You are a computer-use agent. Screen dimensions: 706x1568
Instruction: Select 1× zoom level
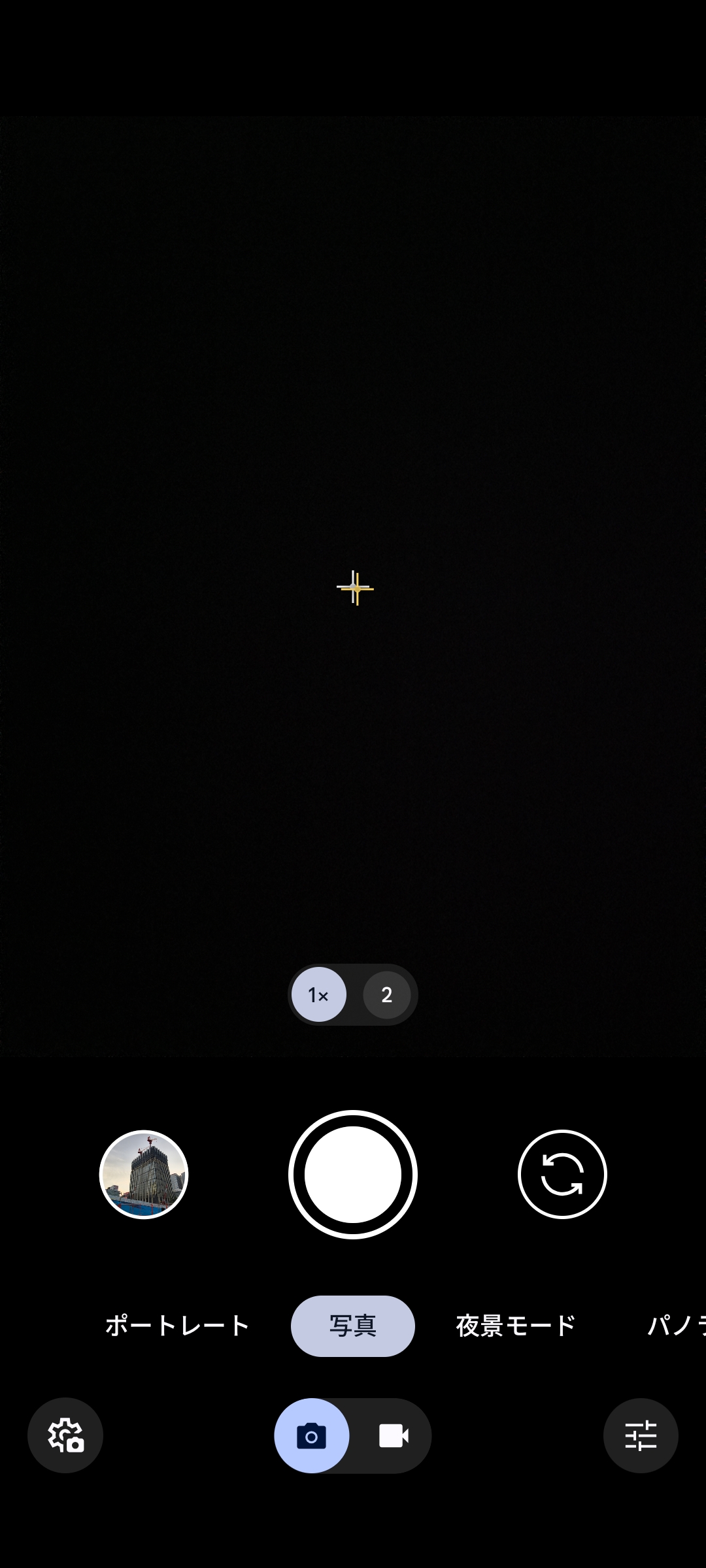pos(319,995)
